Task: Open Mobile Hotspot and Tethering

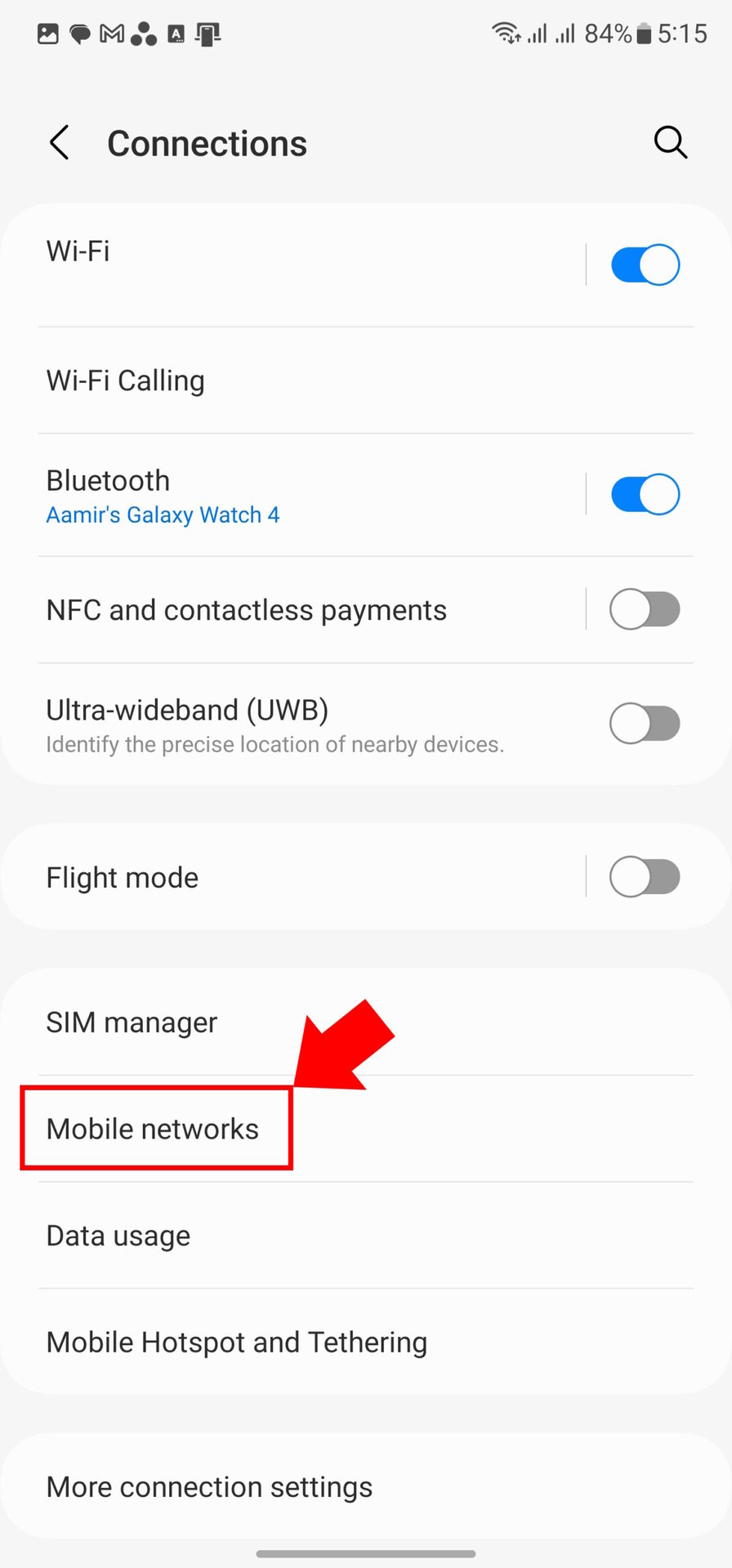Action: [327, 1342]
